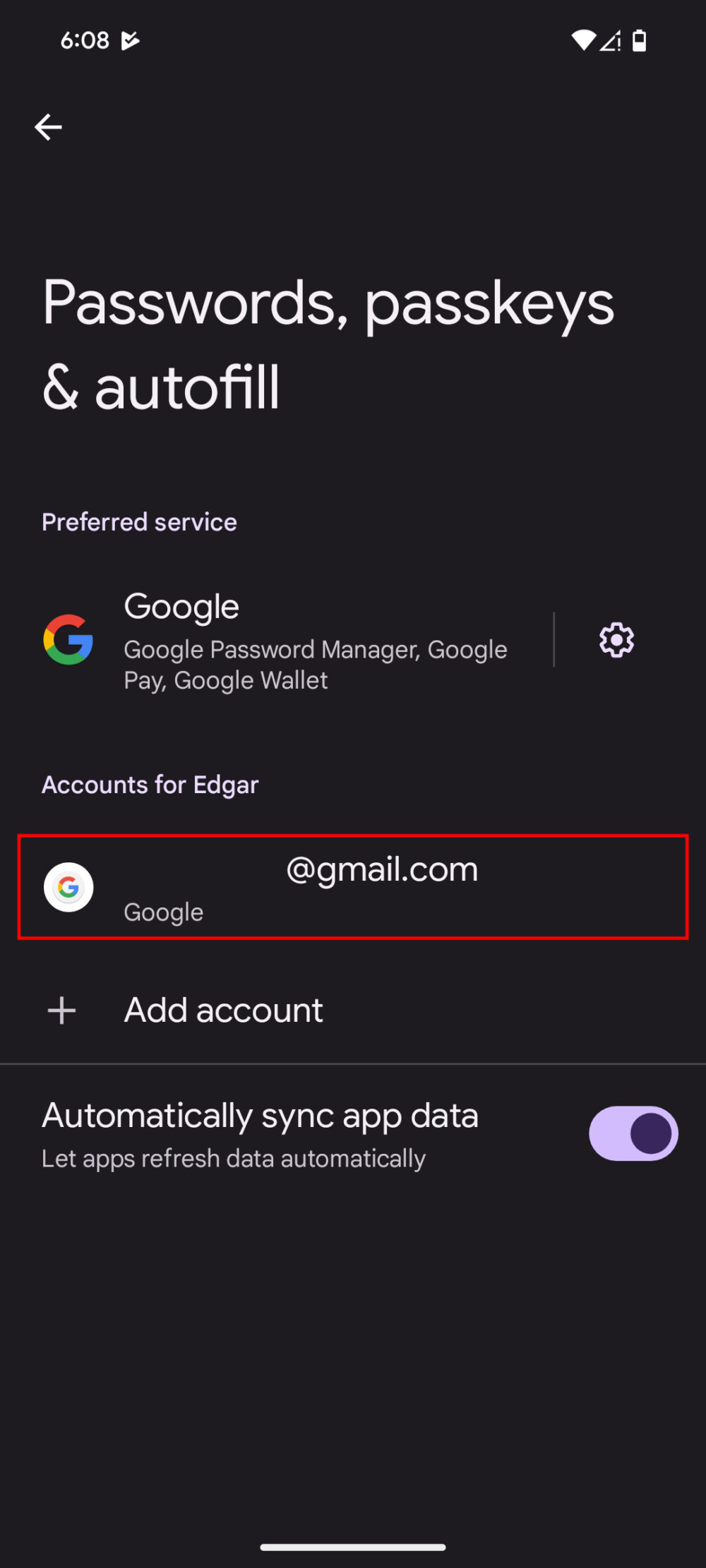Select the Accounts for Edgar section header
The width and height of the screenshot is (706, 1568).
coord(150,784)
